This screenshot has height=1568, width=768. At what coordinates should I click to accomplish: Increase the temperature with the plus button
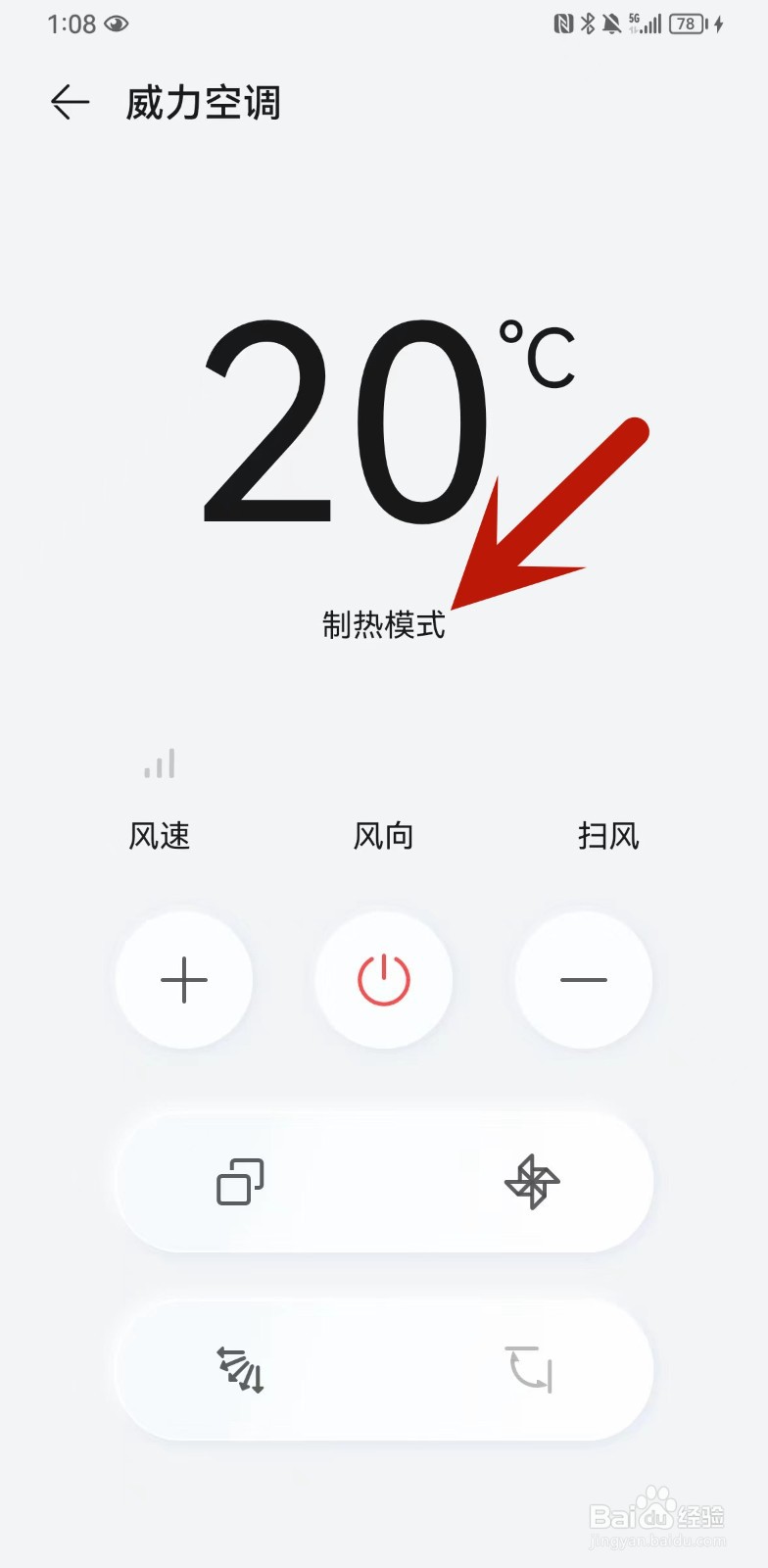(x=184, y=979)
